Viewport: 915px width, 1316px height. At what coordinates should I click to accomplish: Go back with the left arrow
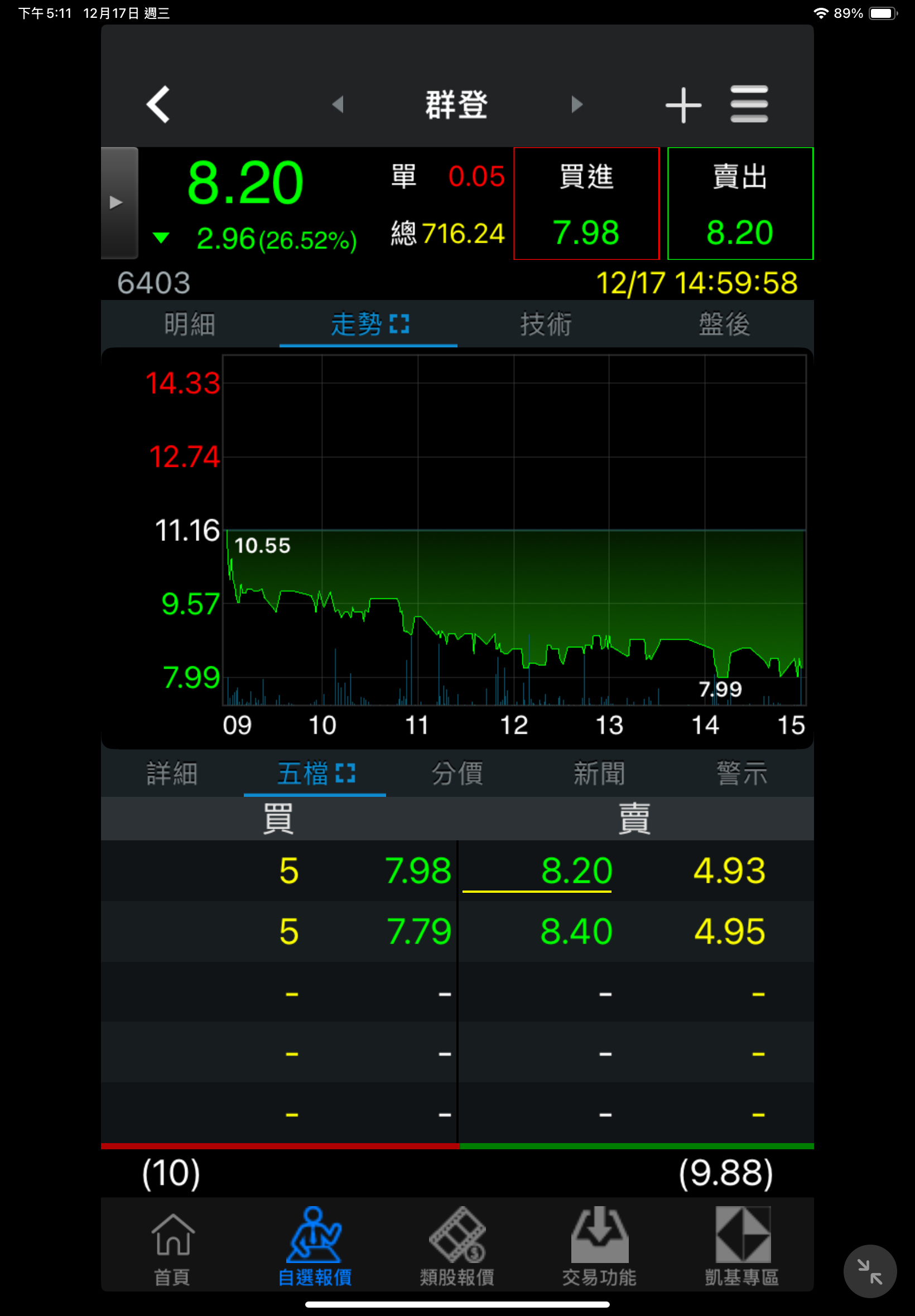click(x=158, y=105)
